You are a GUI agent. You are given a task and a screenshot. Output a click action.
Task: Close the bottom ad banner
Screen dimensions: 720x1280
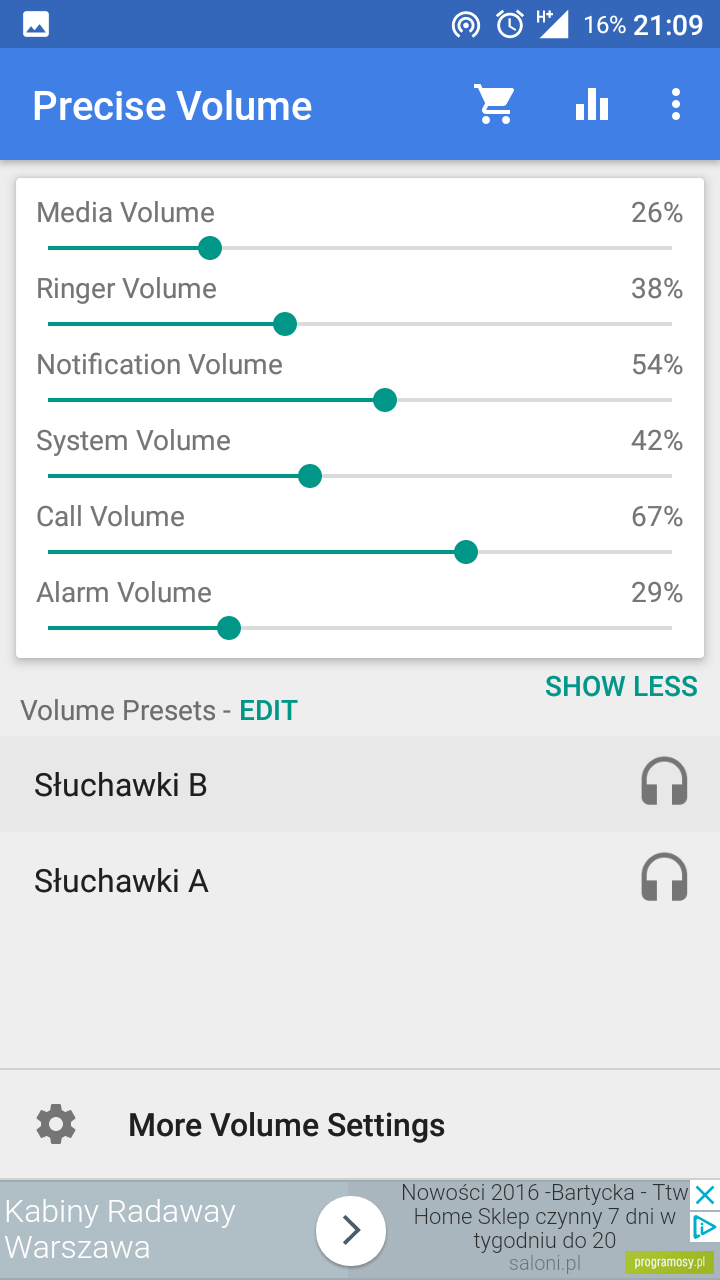(x=705, y=1194)
